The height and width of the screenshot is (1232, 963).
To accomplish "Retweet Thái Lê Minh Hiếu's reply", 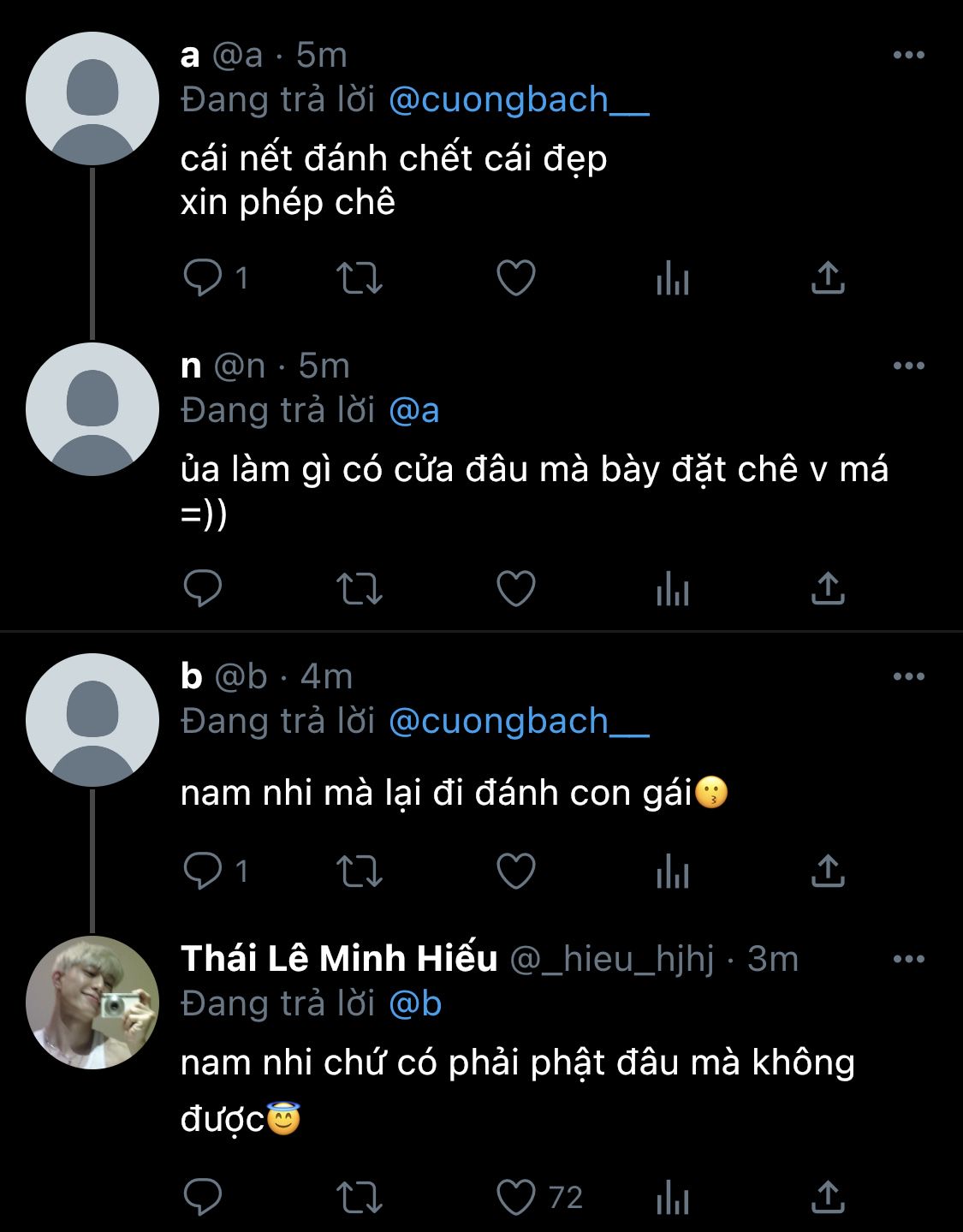I will point(360,1197).
